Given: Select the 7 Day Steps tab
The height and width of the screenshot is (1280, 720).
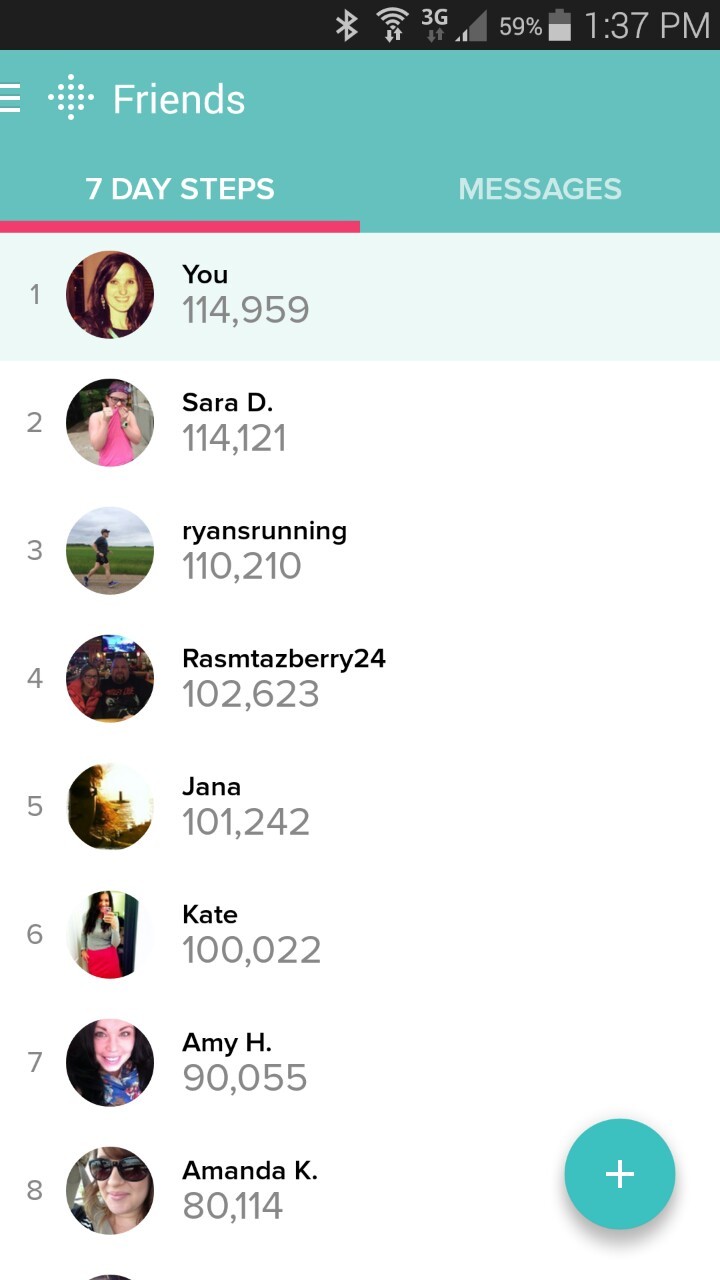Looking at the screenshot, I should pyautogui.click(x=180, y=189).
